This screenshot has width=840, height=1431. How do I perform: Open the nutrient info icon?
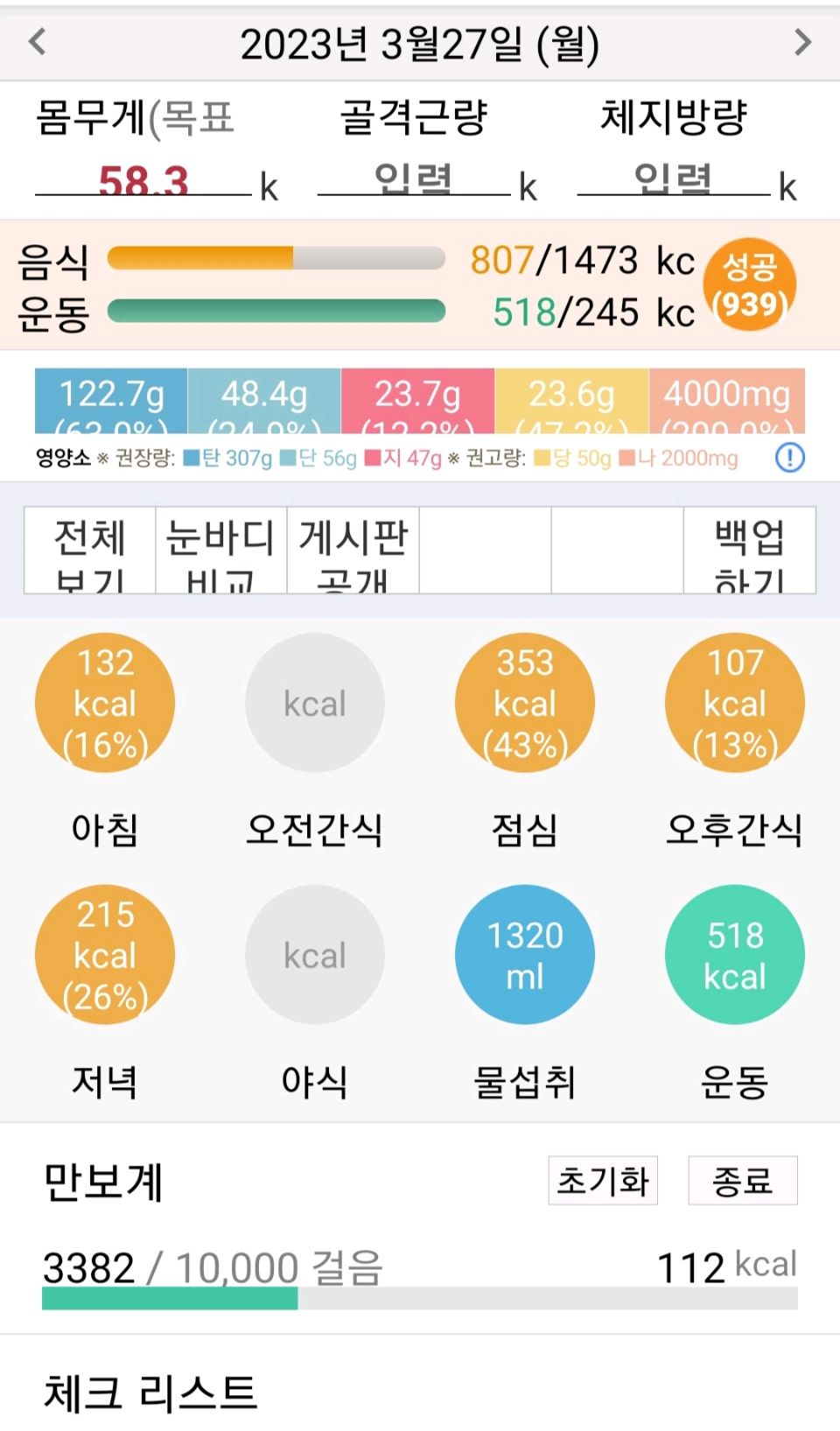[789, 457]
